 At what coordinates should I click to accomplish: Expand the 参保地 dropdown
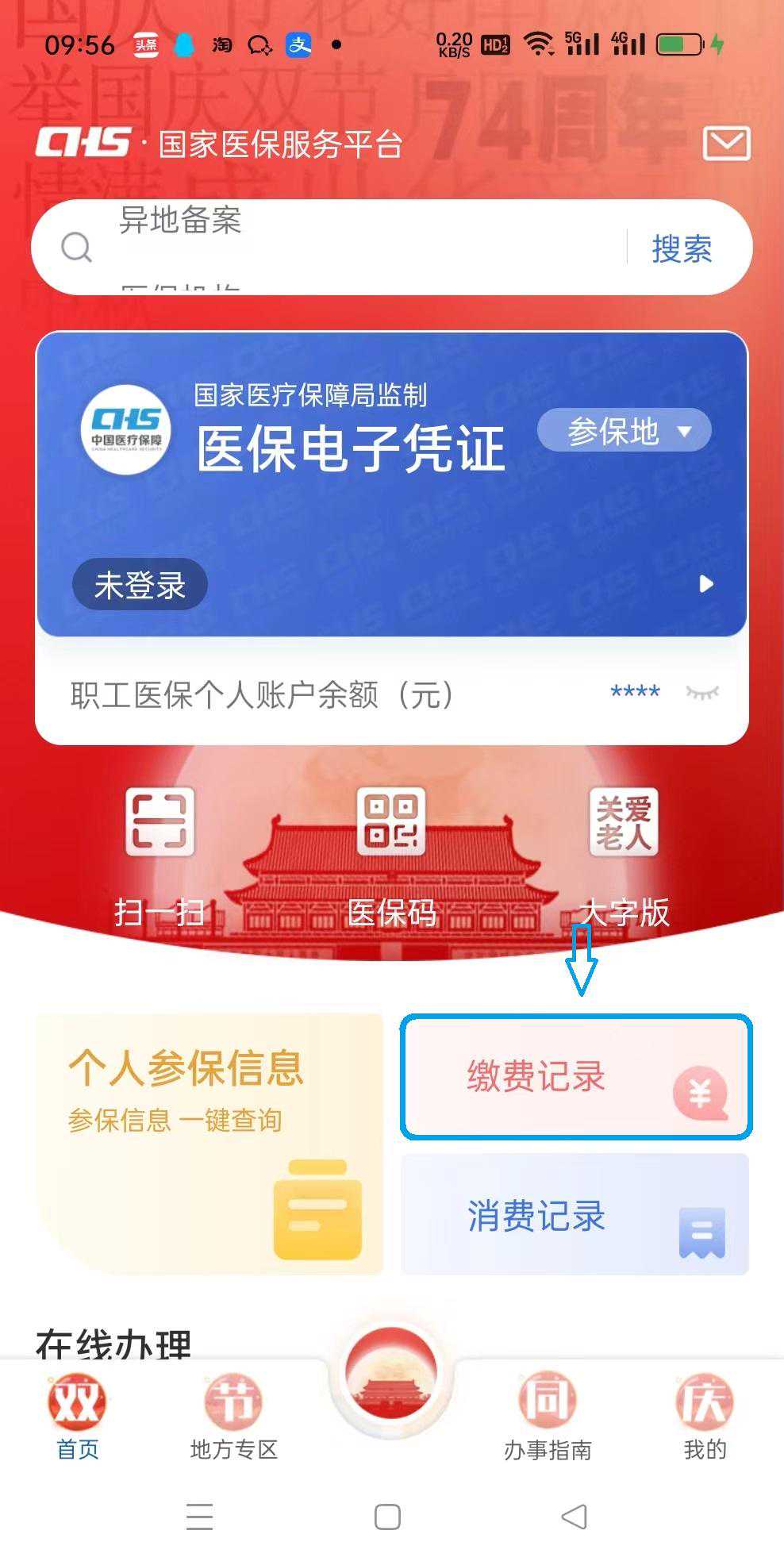pyautogui.click(x=625, y=431)
